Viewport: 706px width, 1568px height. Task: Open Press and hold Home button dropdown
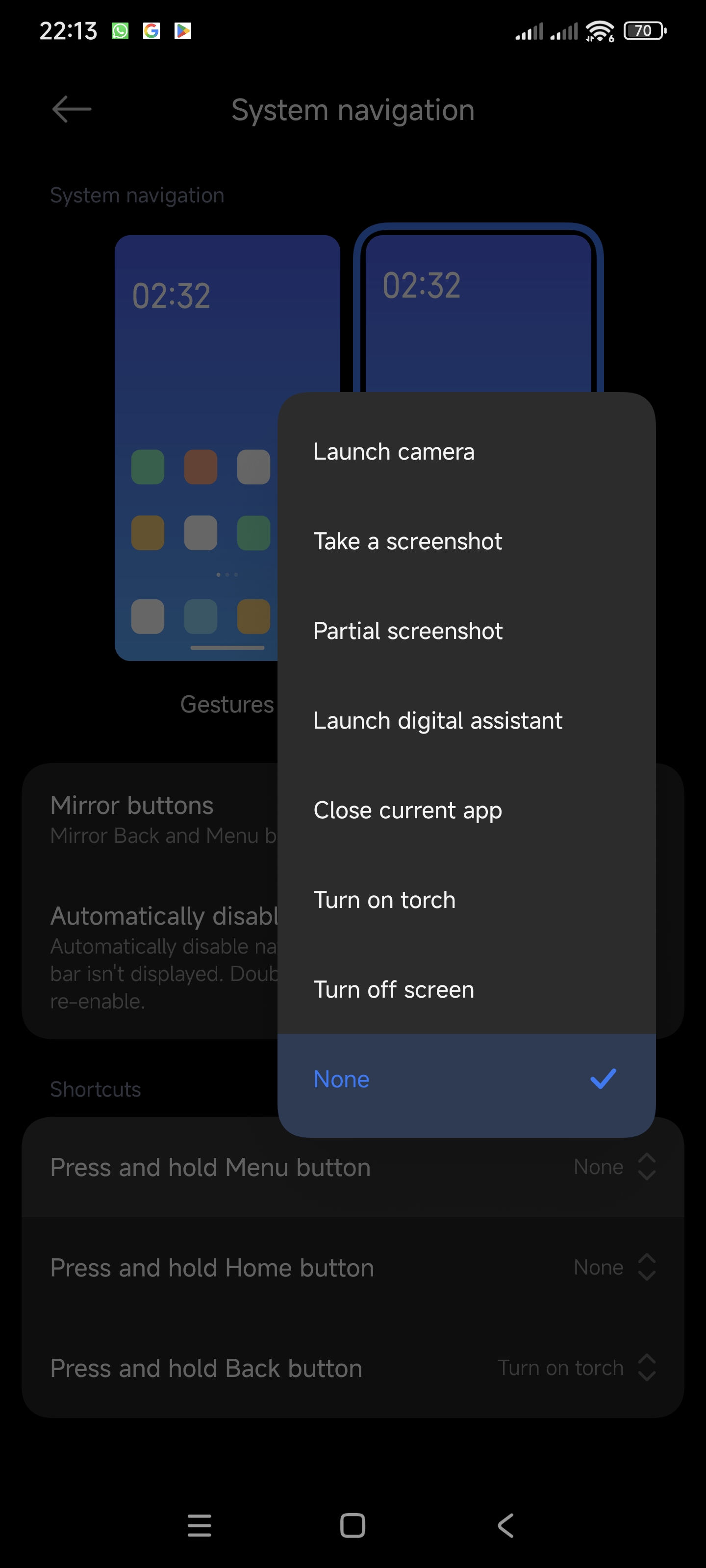[353, 1267]
